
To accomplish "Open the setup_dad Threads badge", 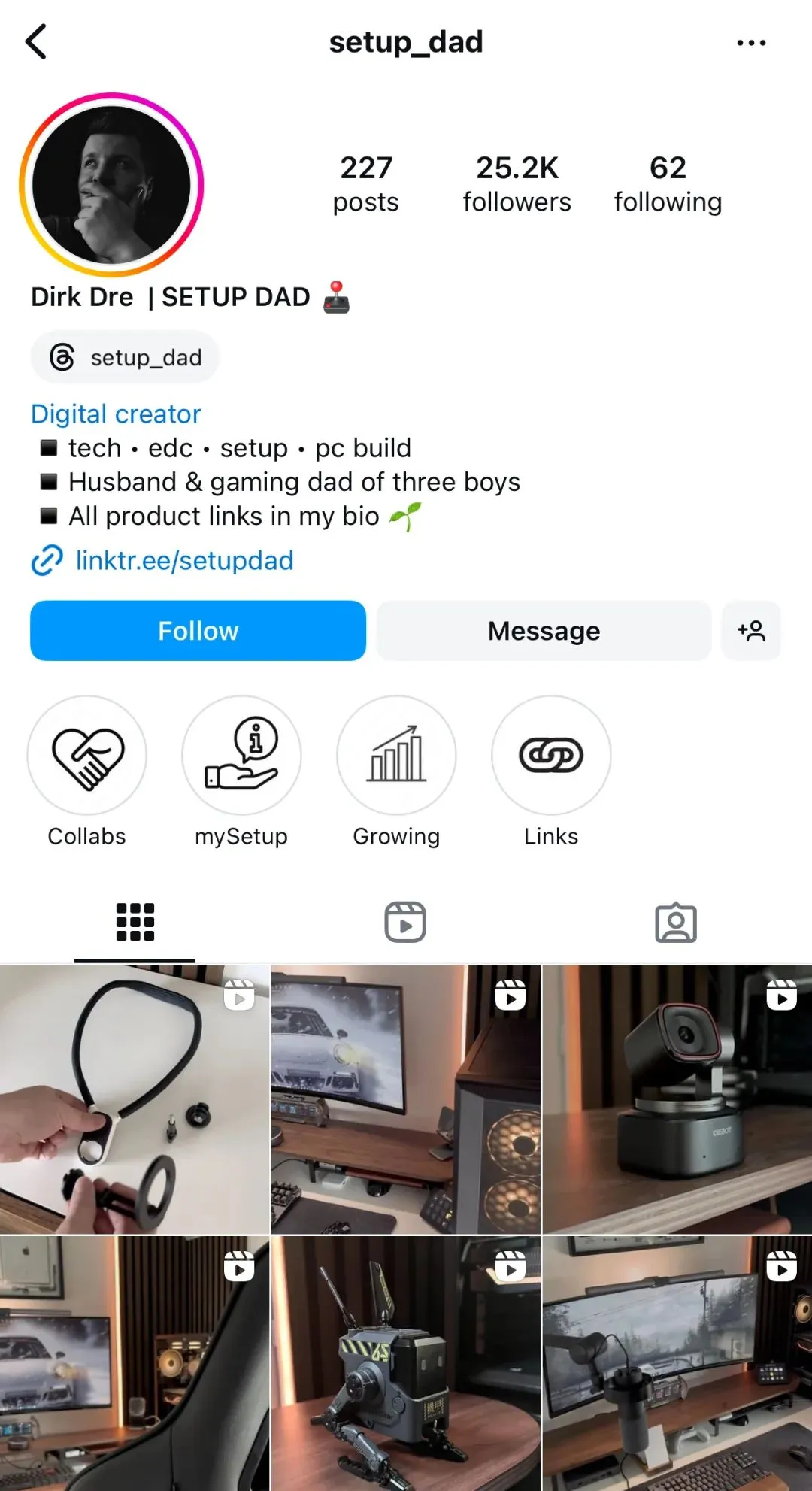I will 125,357.
